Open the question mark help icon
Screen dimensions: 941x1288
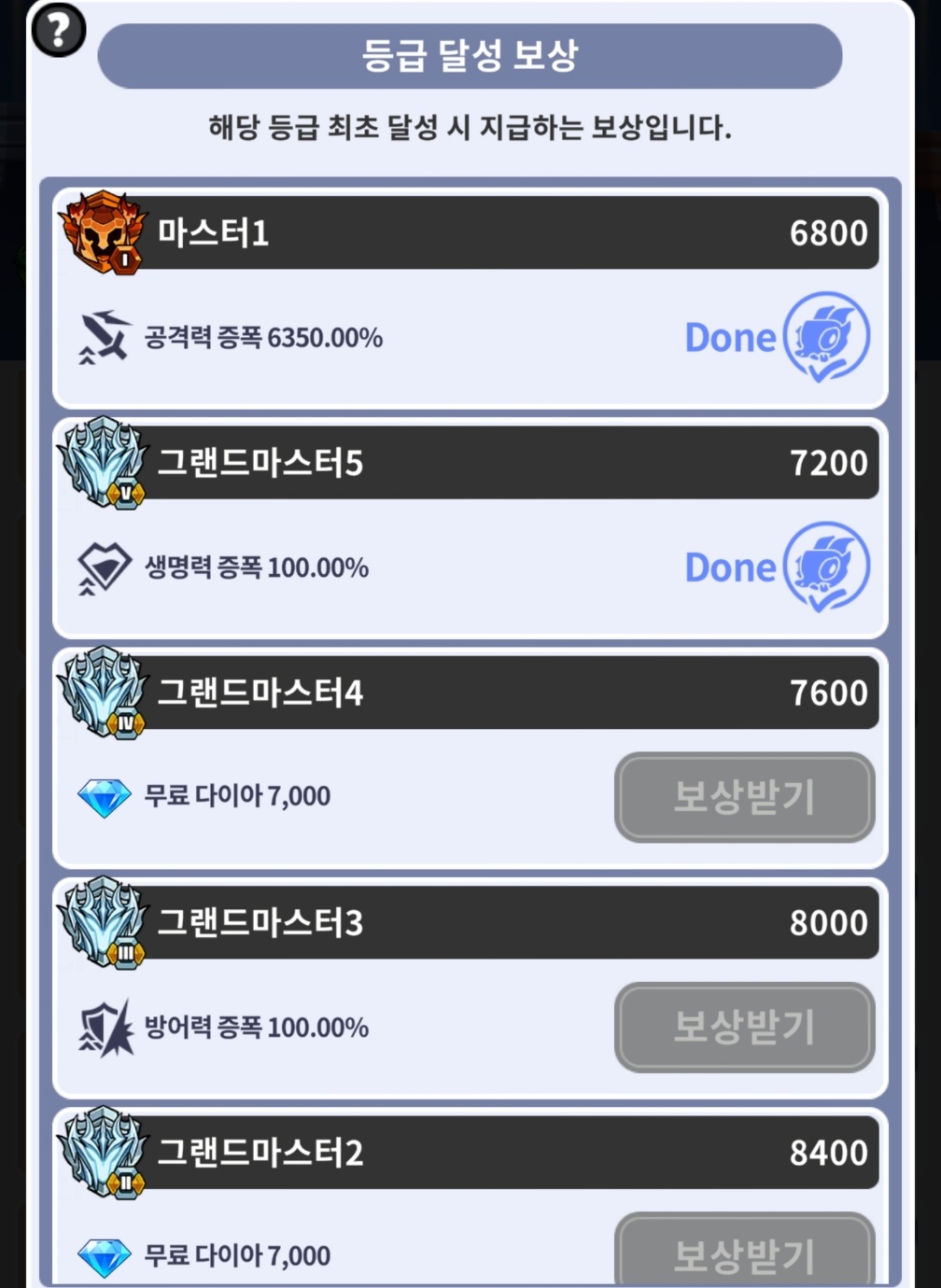tap(58, 31)
